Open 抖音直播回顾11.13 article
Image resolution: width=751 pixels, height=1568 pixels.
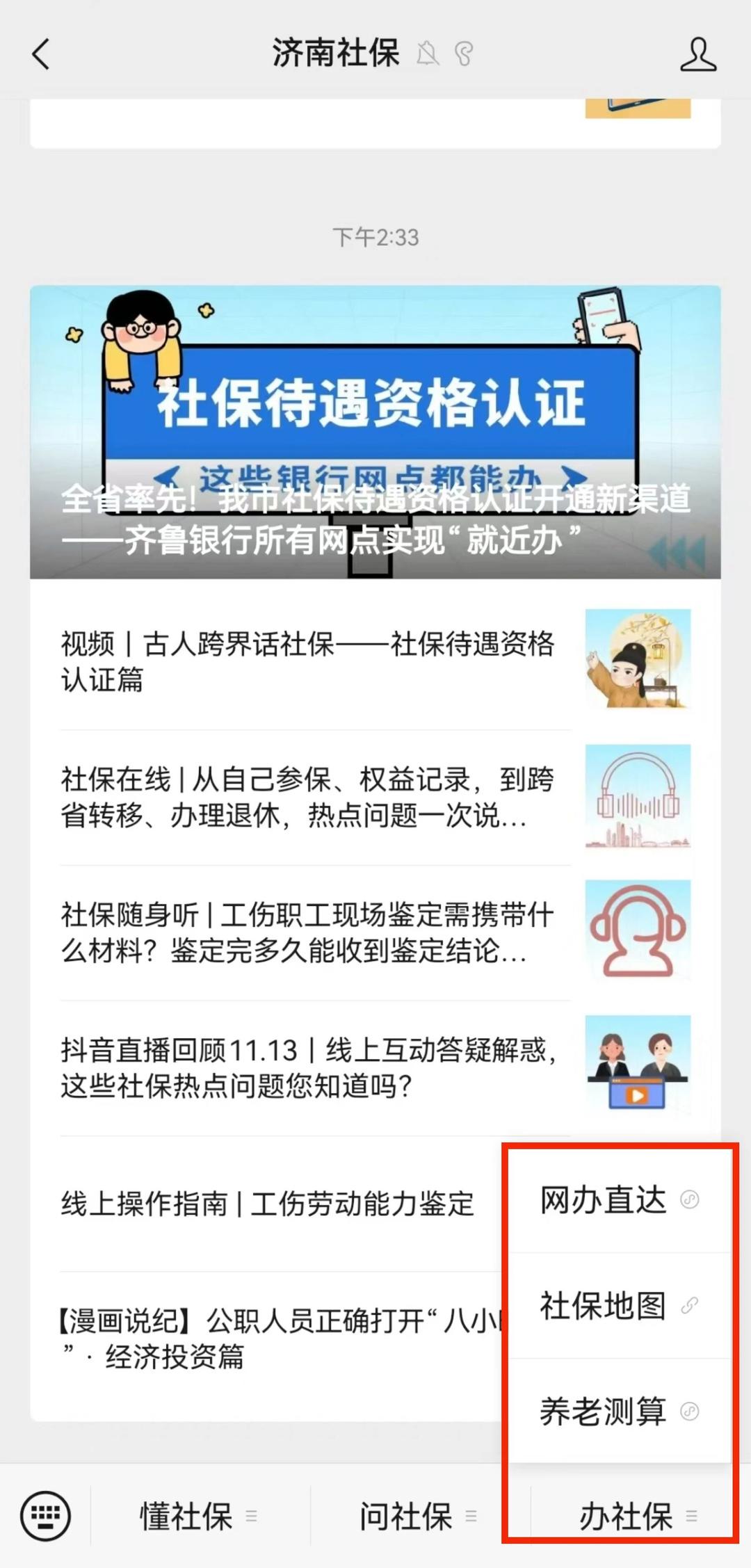(x=307, y=1068)
